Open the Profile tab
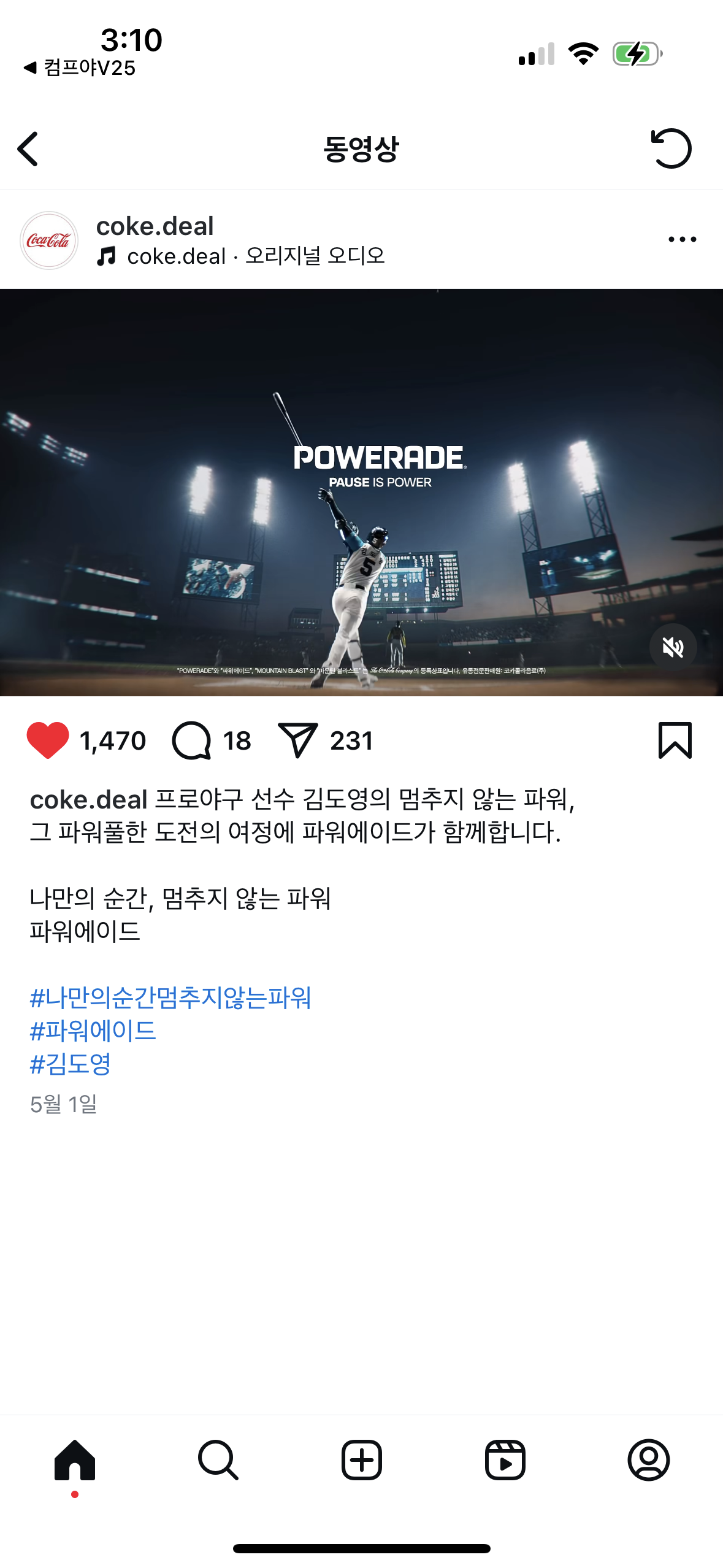This screenshot has width=723, height=1568. pyautogui.click(x=648, y=1460)
